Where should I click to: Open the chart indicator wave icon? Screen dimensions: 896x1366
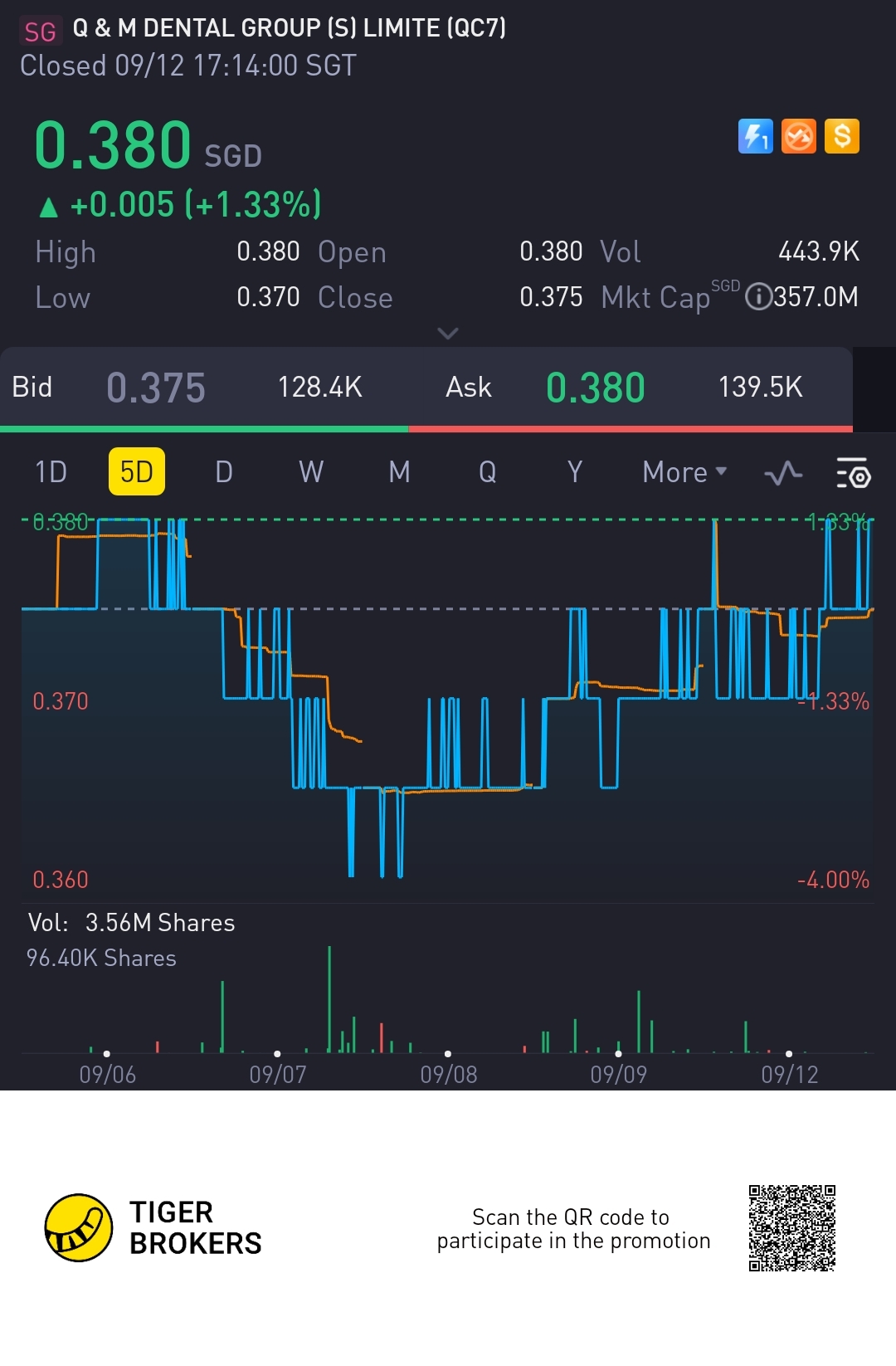(782, 473)
